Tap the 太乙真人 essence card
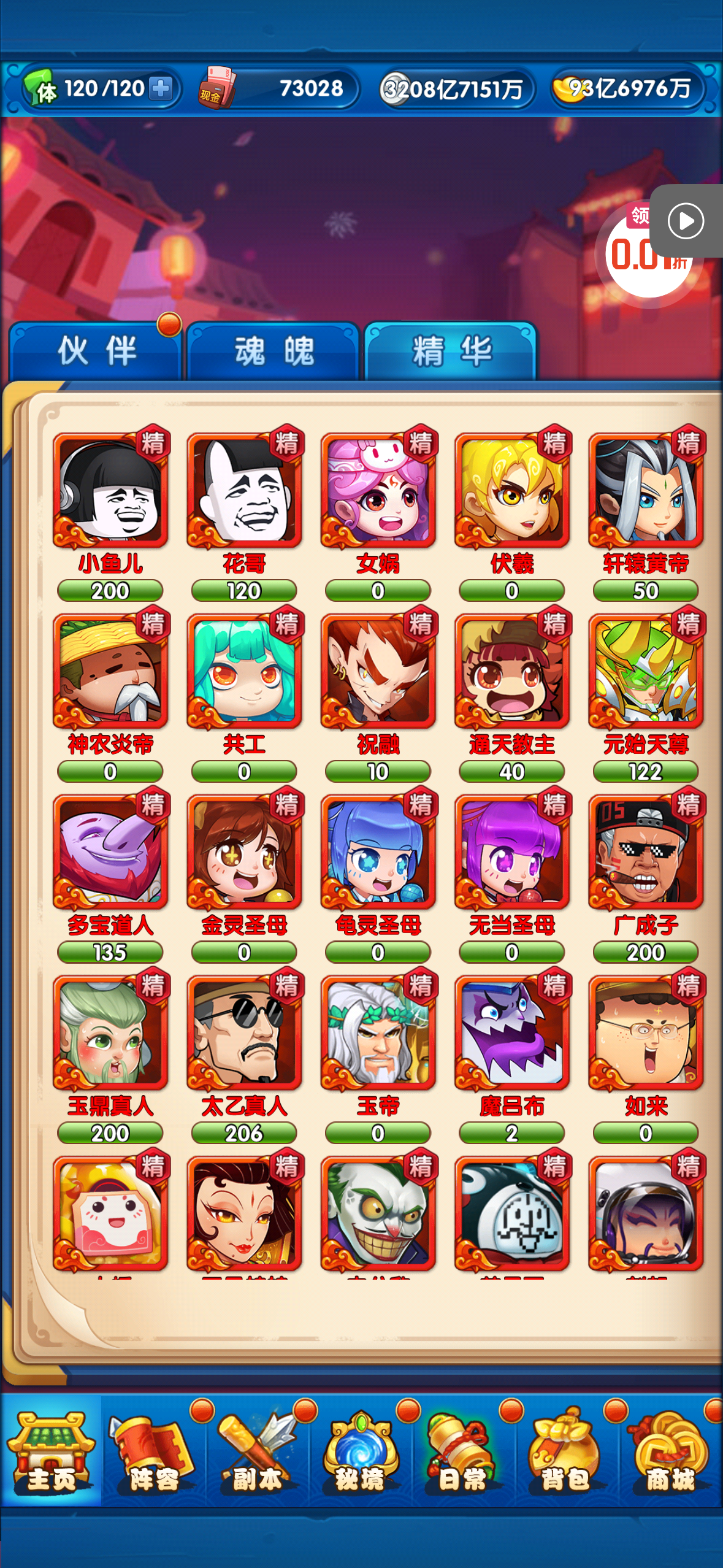 click(244, 1034)
